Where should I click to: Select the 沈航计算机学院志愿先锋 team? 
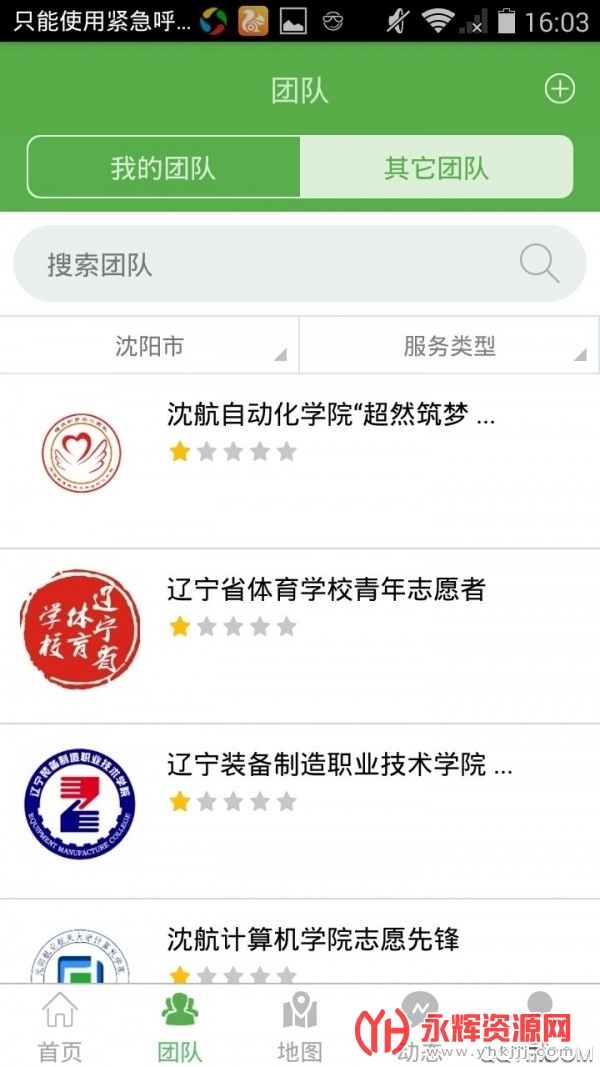tap(313, 940)
